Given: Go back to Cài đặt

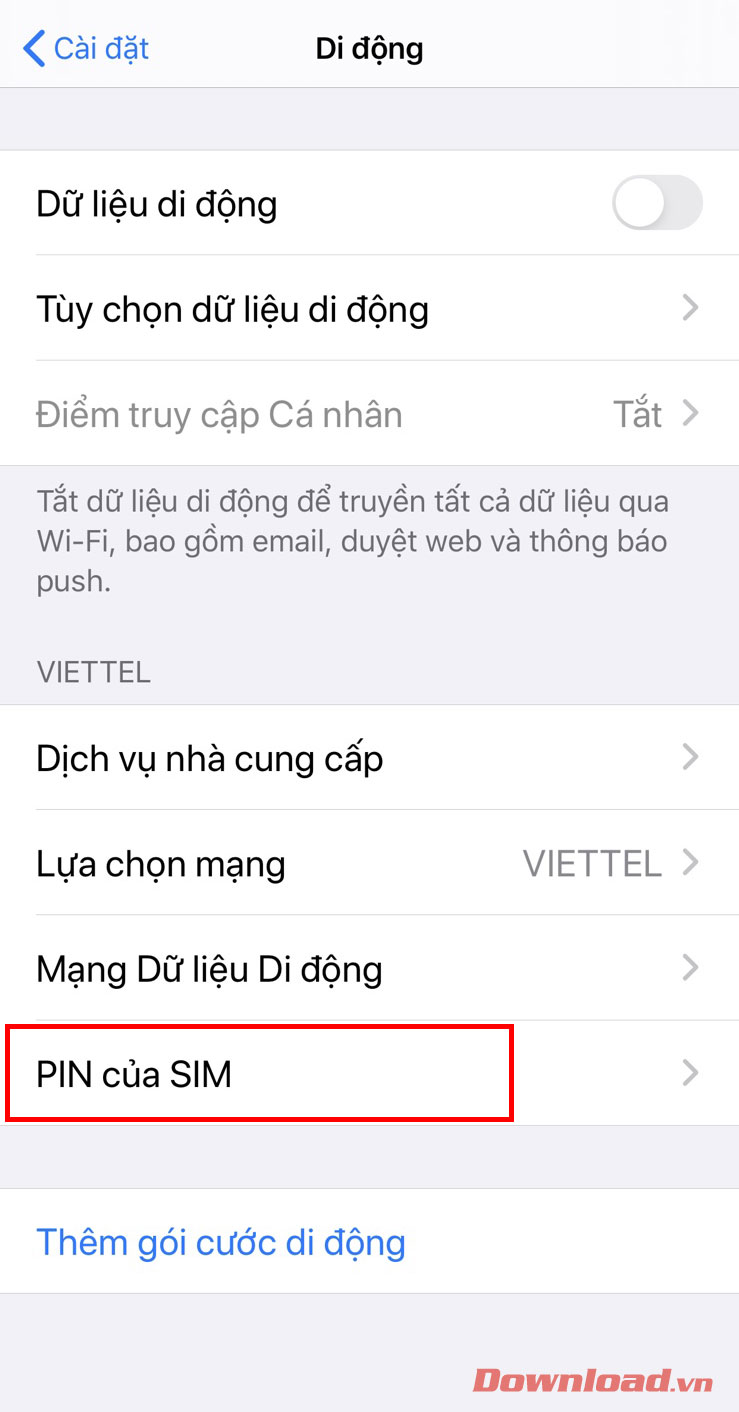Looking at the screenshot, I should tap(86, 48).
